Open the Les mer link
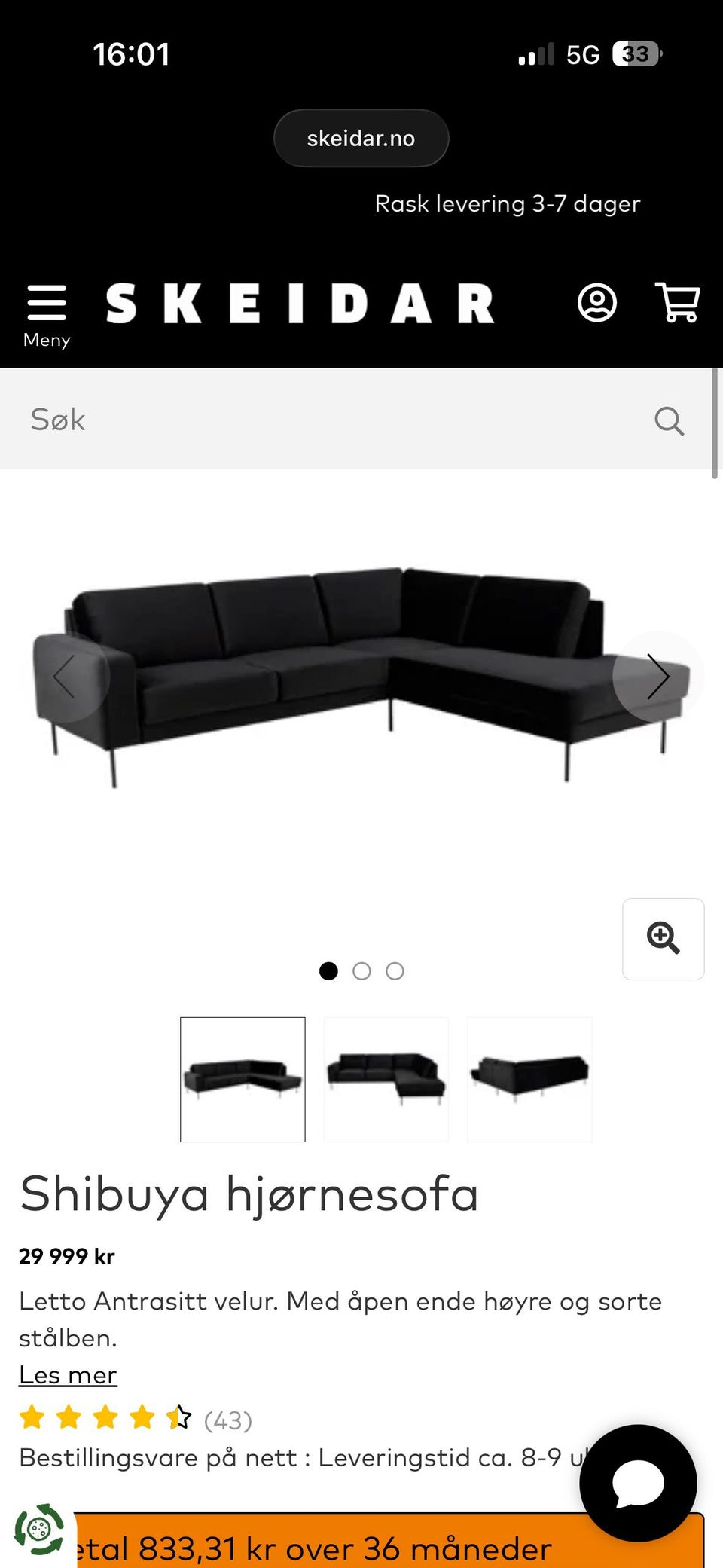 click(x=68, y=1375)
